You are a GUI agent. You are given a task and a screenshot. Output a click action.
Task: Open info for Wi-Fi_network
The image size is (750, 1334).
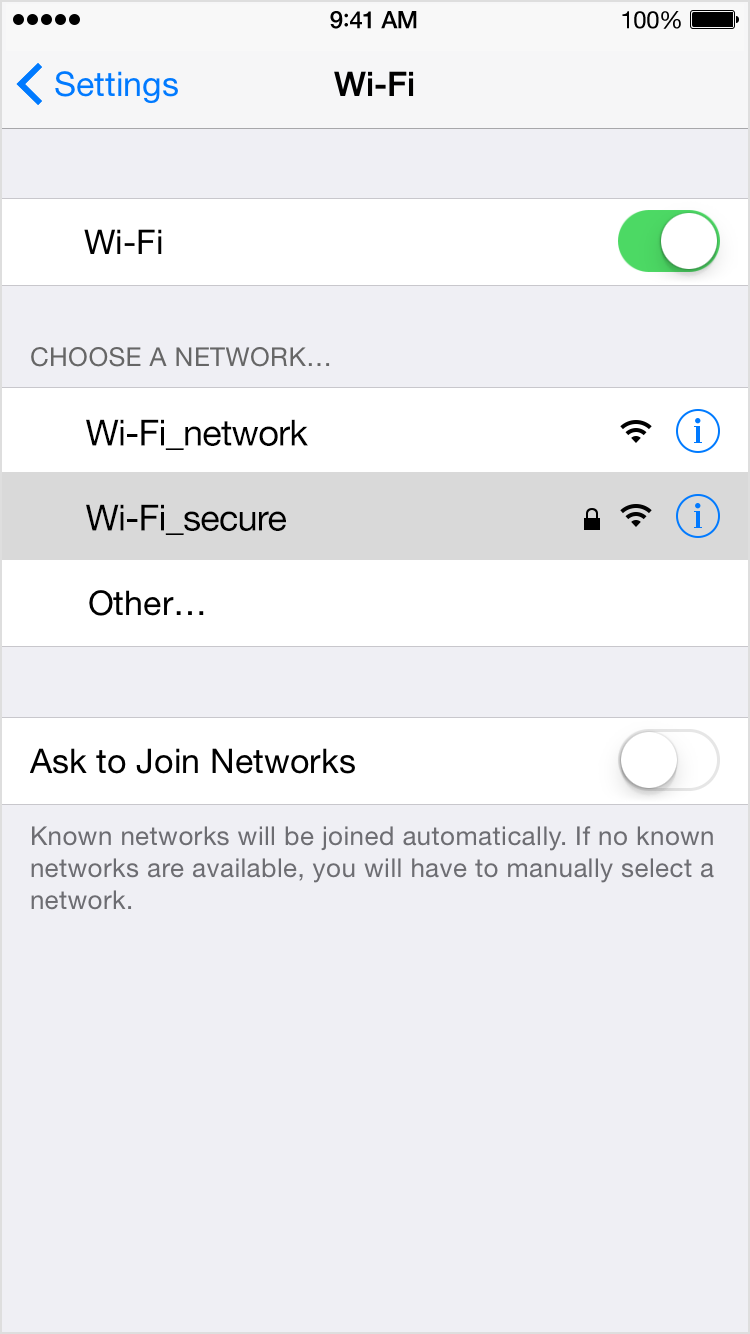click(x=697, y=432)
